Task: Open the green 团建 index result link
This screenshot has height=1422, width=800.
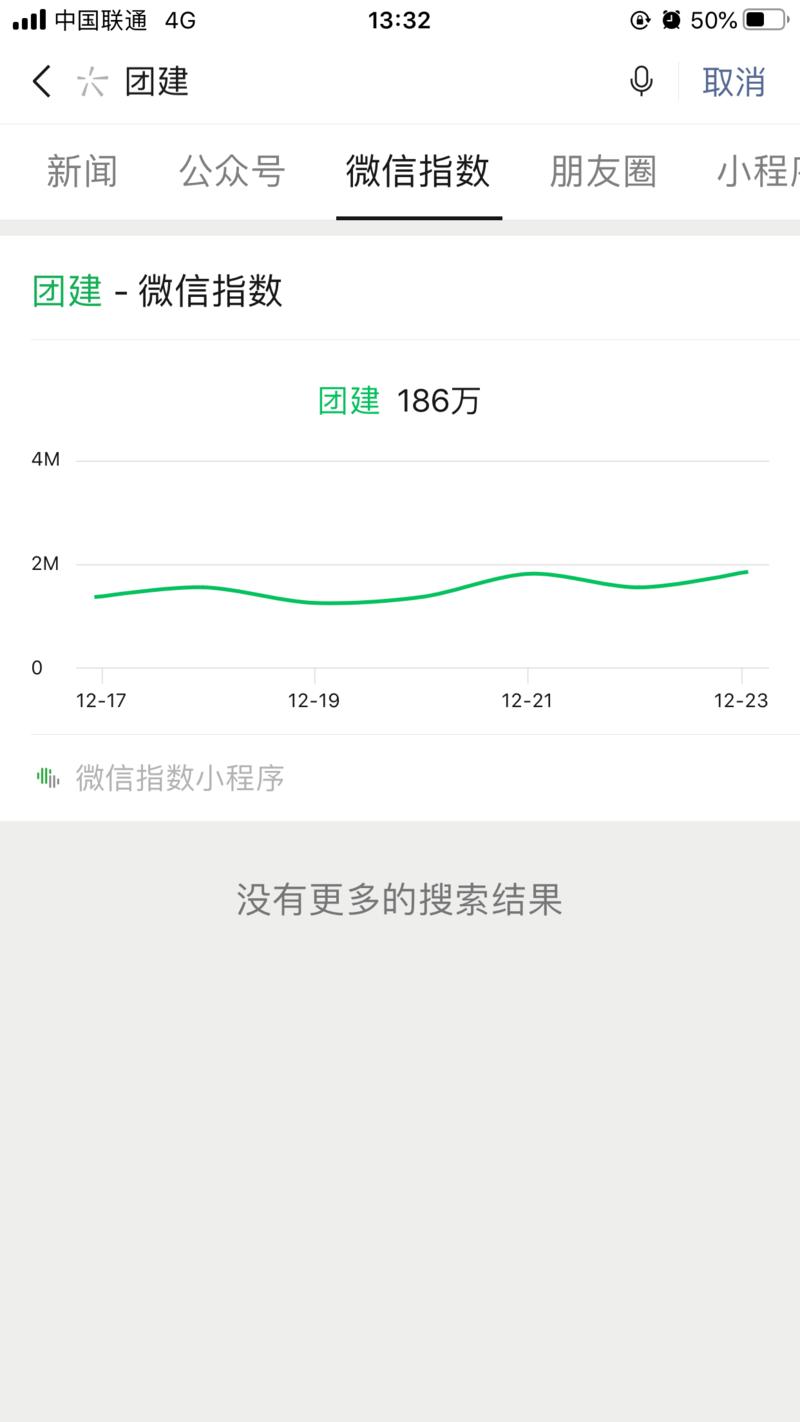Action: (x=66, y=291)
